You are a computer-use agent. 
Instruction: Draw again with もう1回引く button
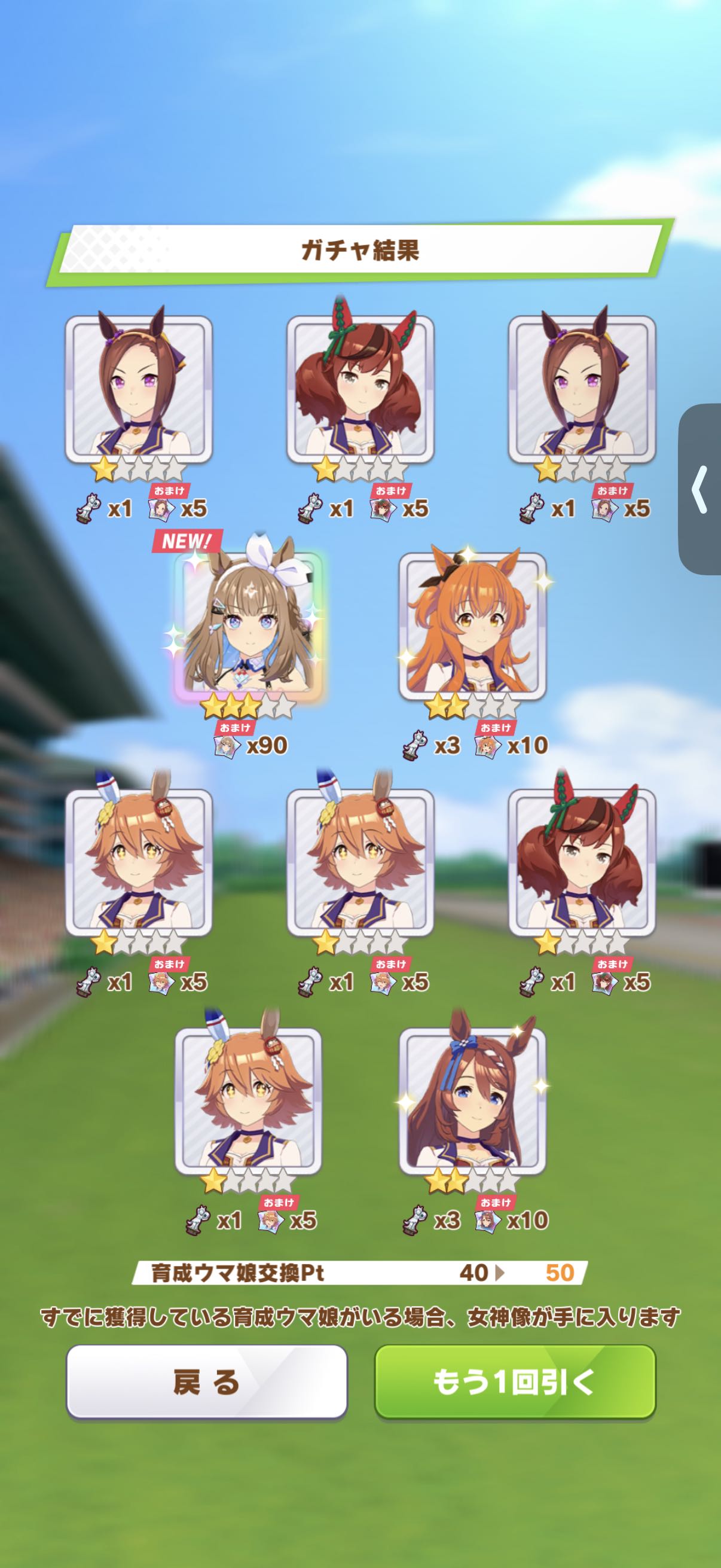[515, 1382]
